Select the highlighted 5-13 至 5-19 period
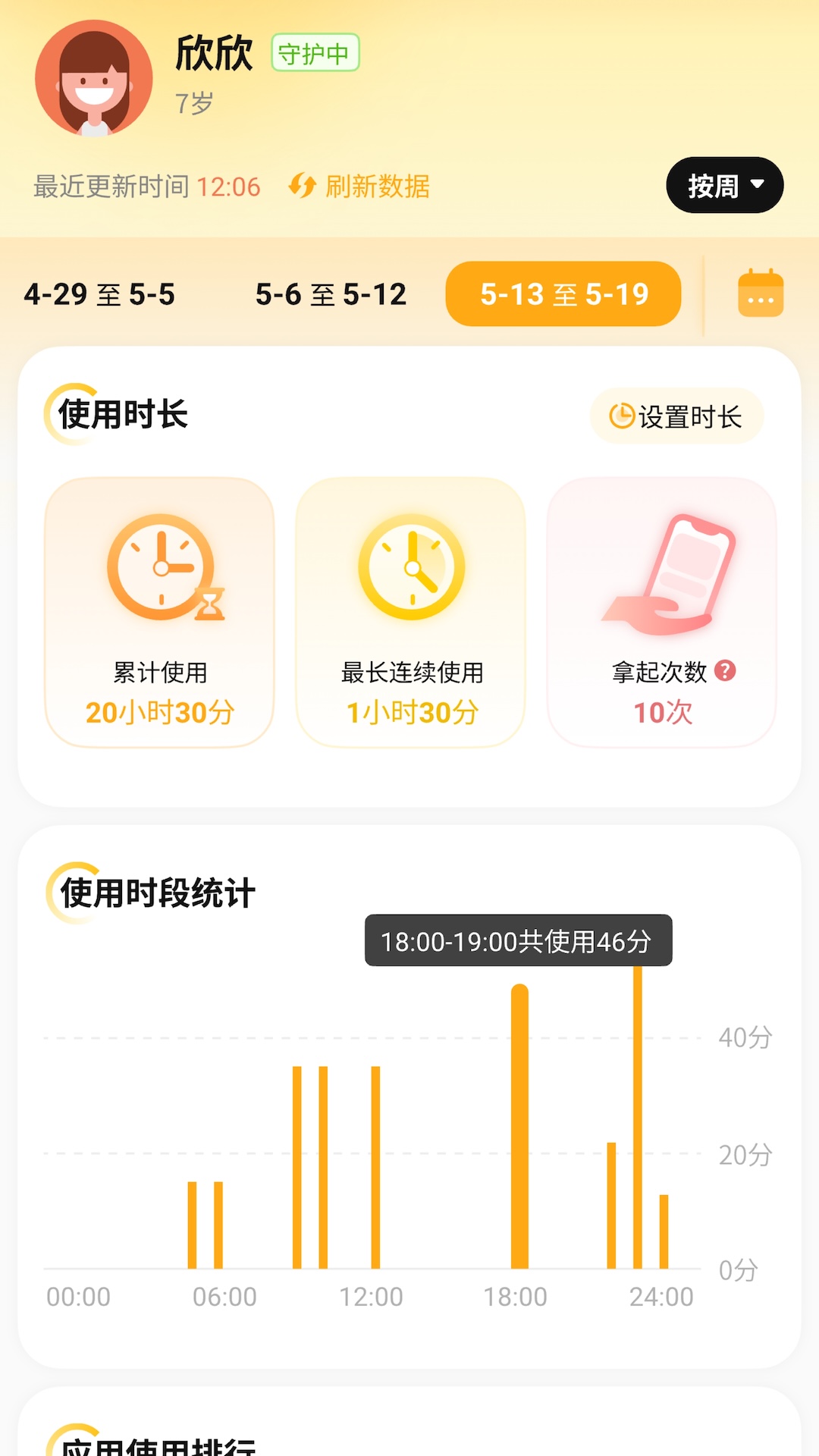This screenshot has height=1456, width=819. [563, 293]
